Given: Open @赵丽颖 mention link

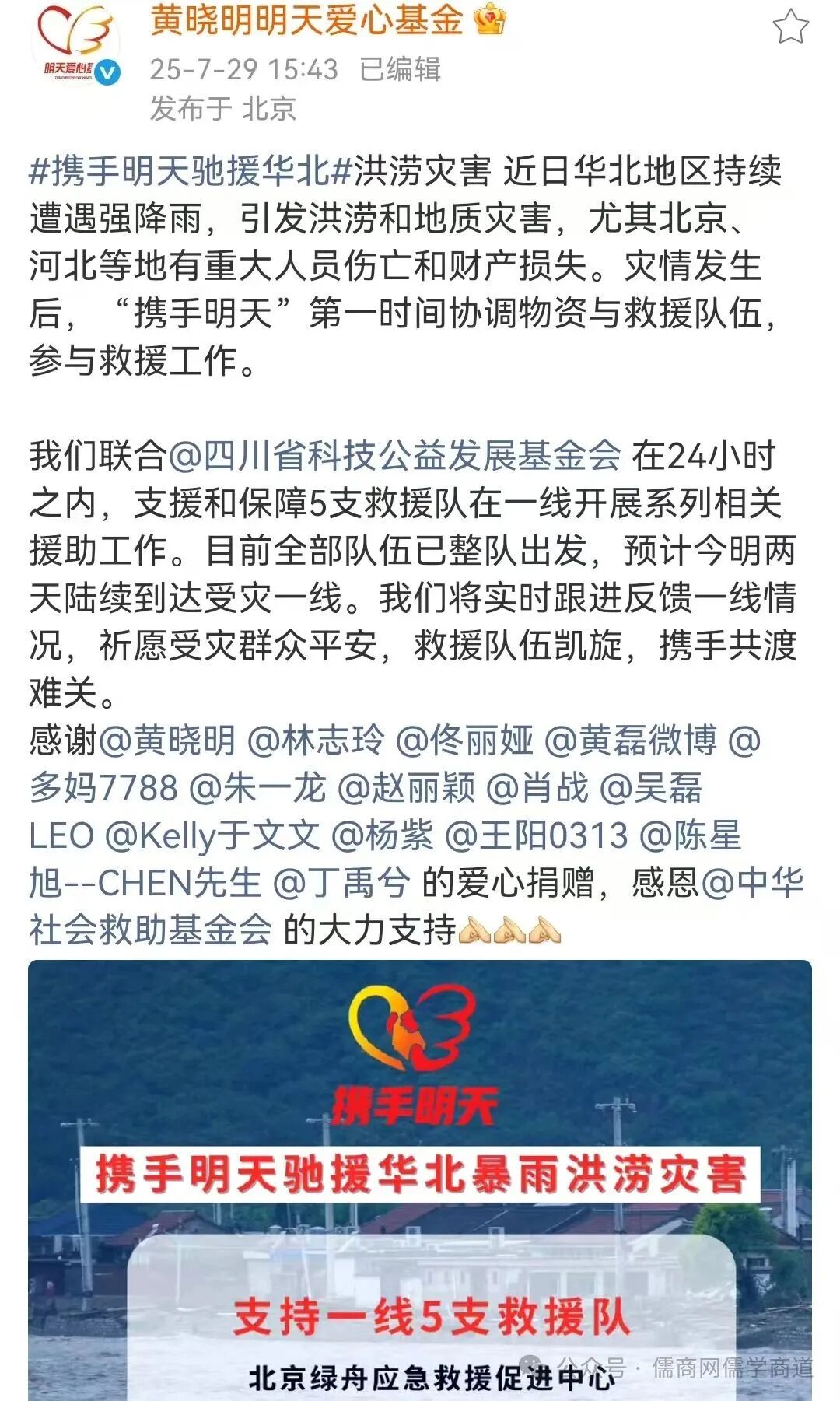Looking at the screenshot, I should (x=406, y=788).
